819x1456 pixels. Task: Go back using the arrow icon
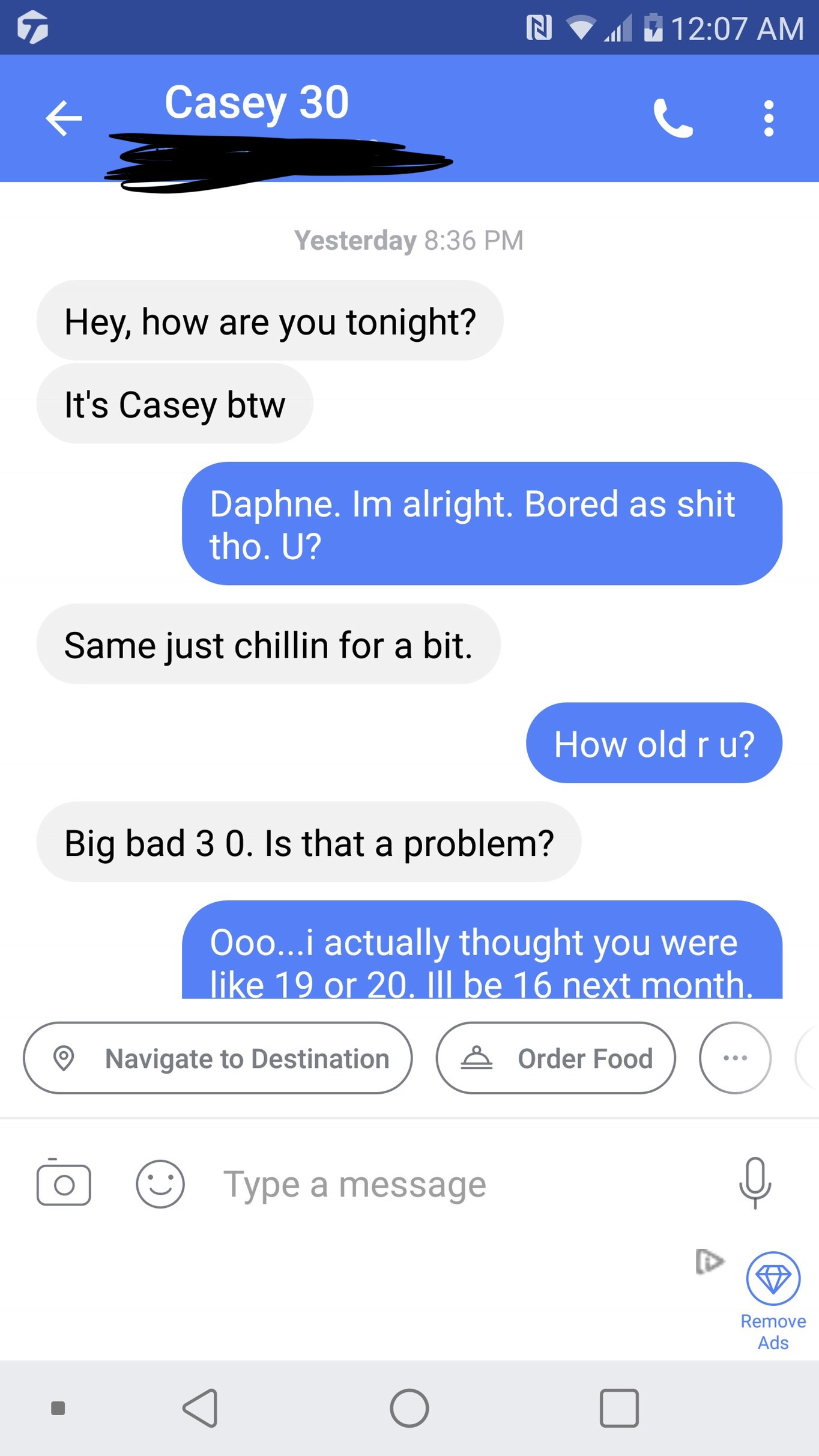(x=64, y=118)
